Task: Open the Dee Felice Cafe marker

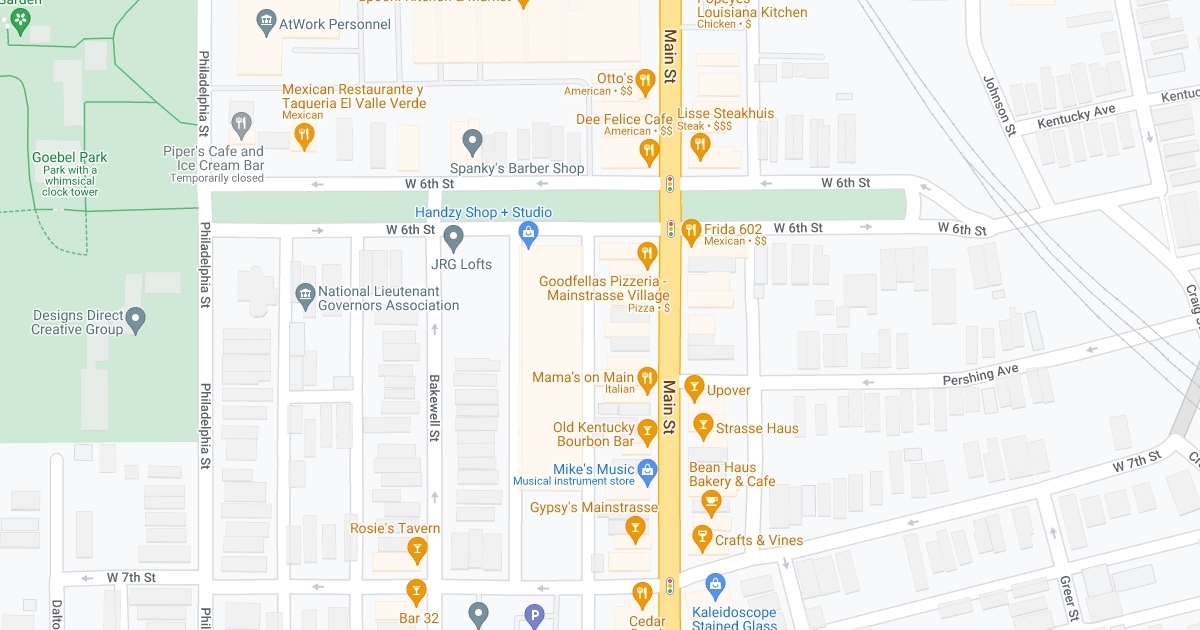Action: (649, 152)
